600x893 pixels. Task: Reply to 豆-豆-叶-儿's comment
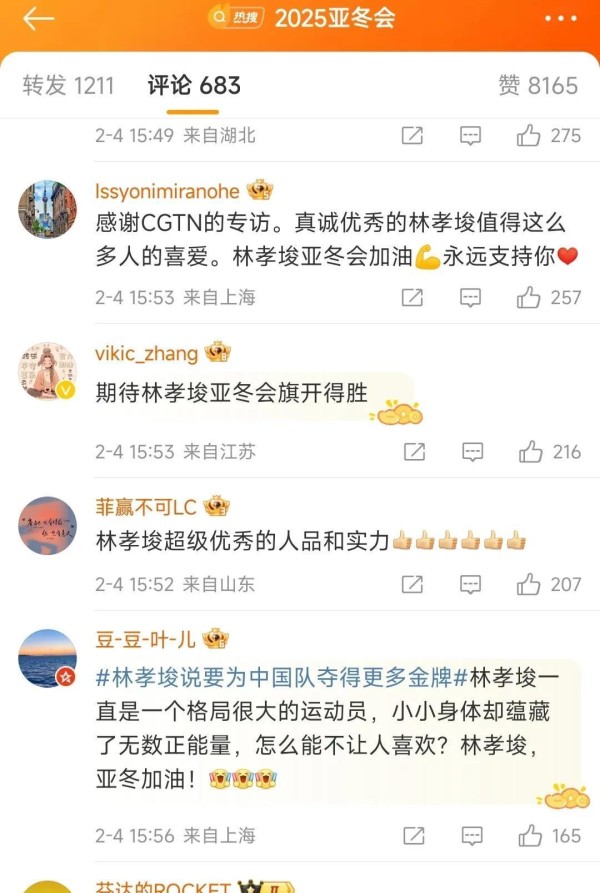470,835
